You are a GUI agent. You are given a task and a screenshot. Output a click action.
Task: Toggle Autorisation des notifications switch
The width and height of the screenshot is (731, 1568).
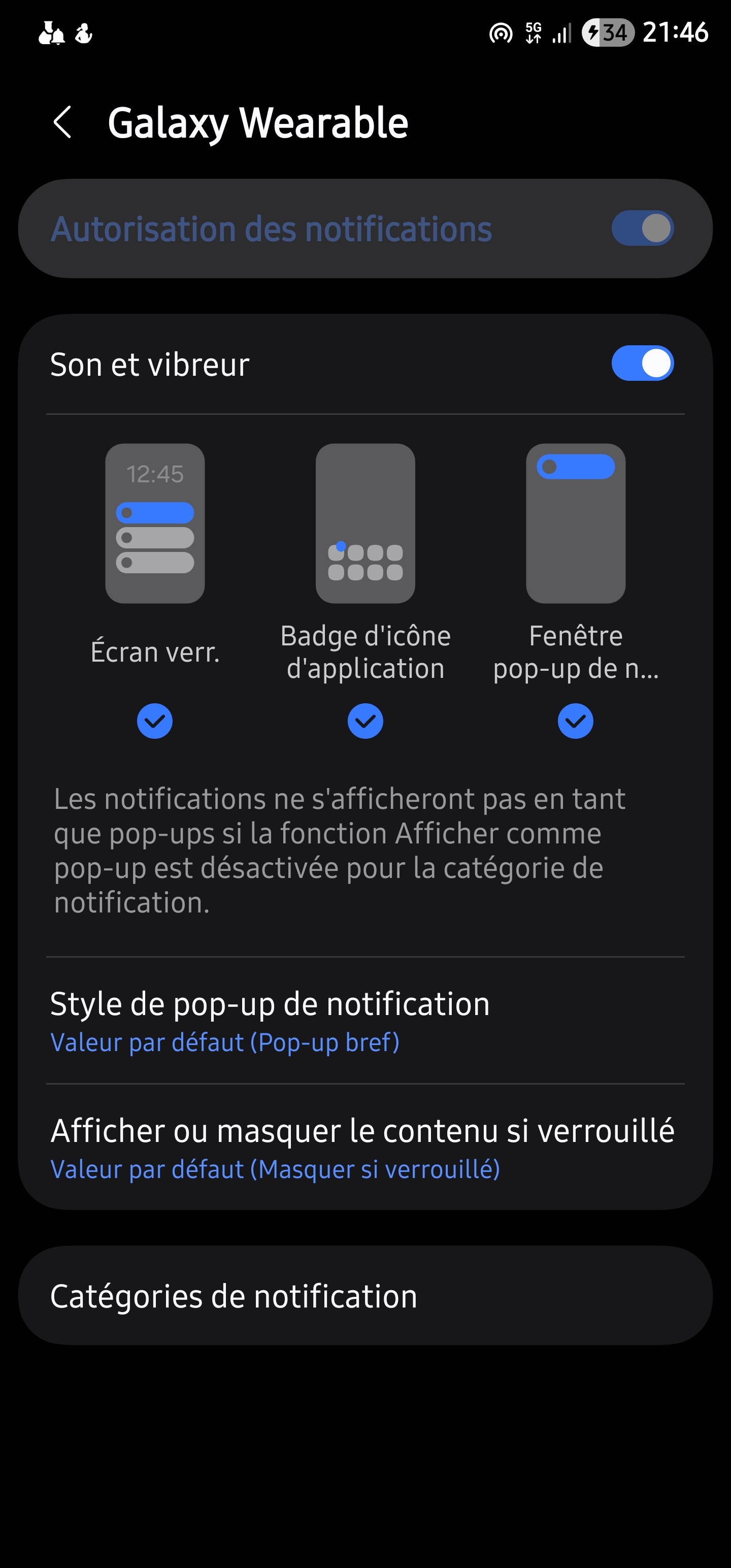pos(642,229)
